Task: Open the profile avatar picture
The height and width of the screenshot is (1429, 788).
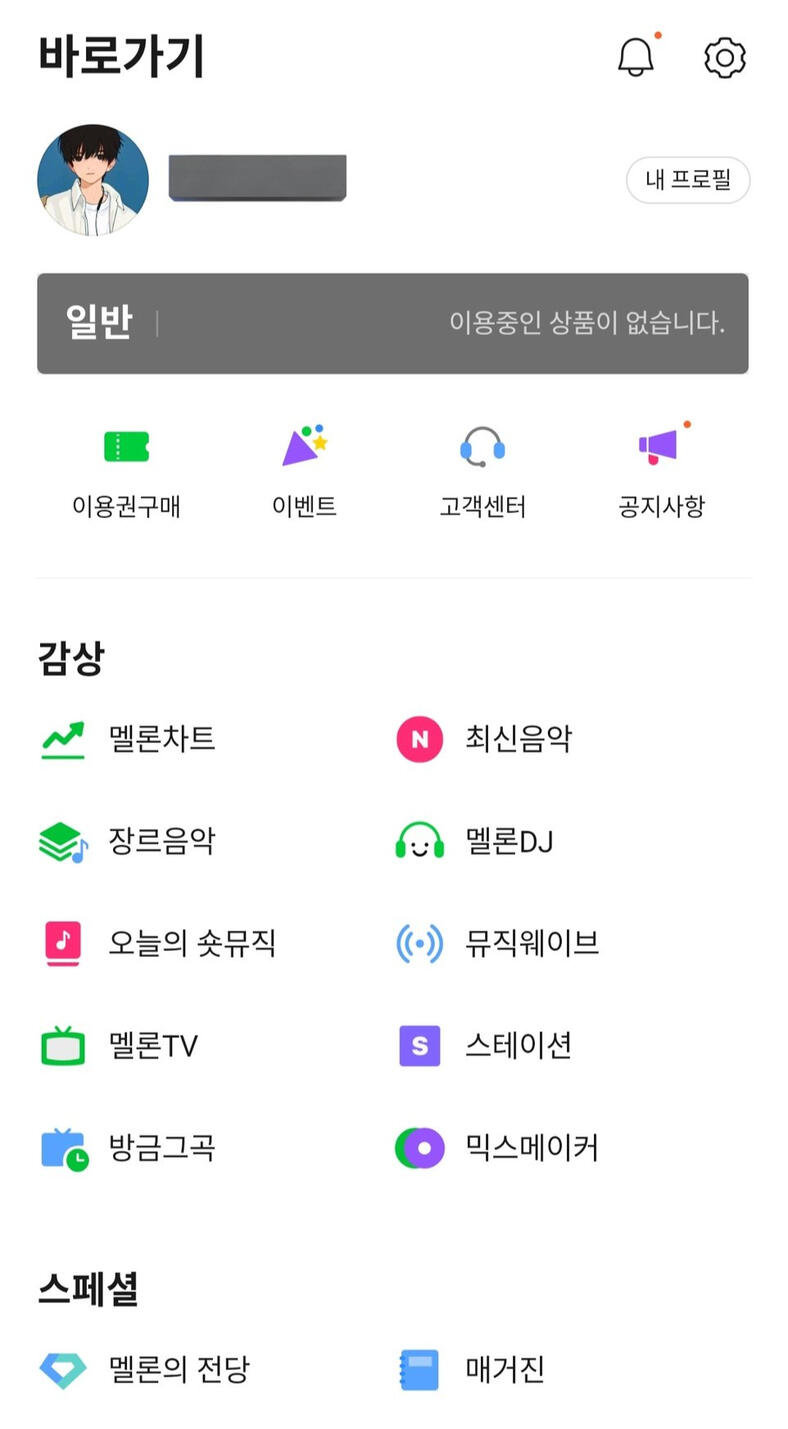Action: [x=93, y=180]
